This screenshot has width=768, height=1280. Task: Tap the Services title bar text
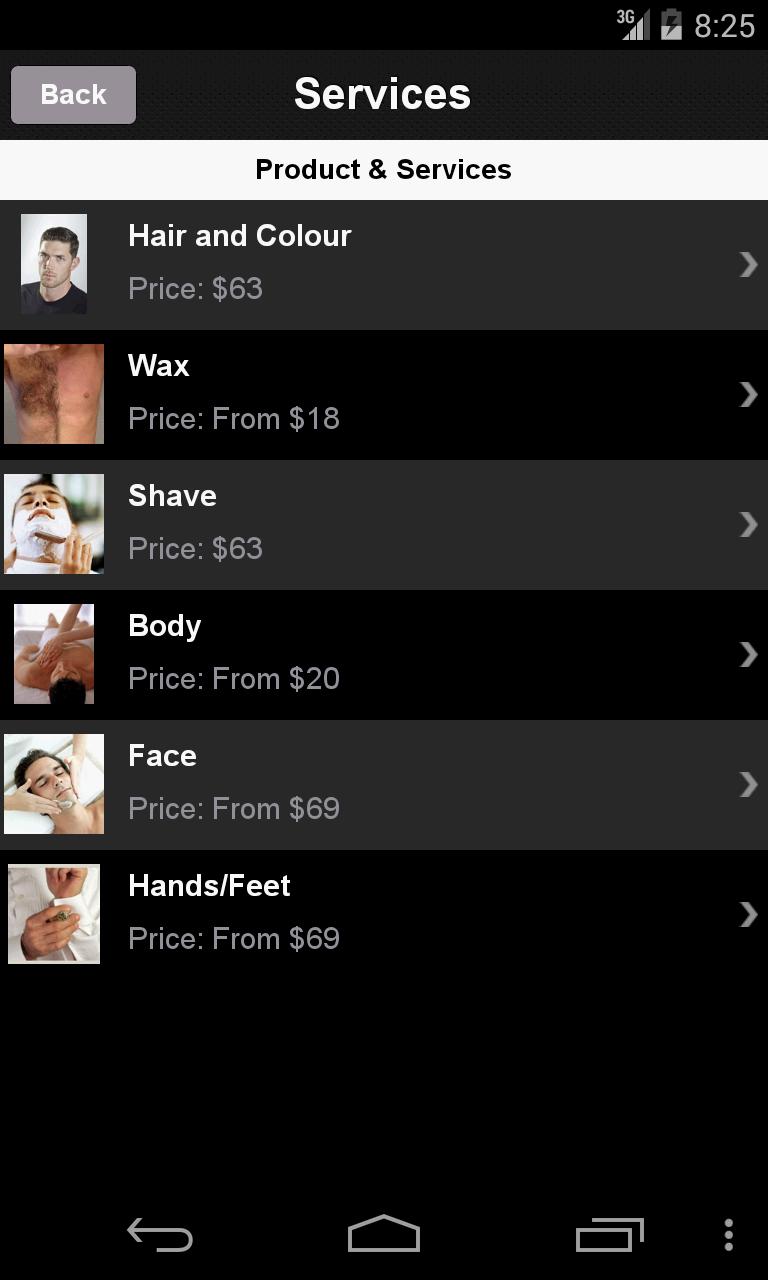point(383,93)
